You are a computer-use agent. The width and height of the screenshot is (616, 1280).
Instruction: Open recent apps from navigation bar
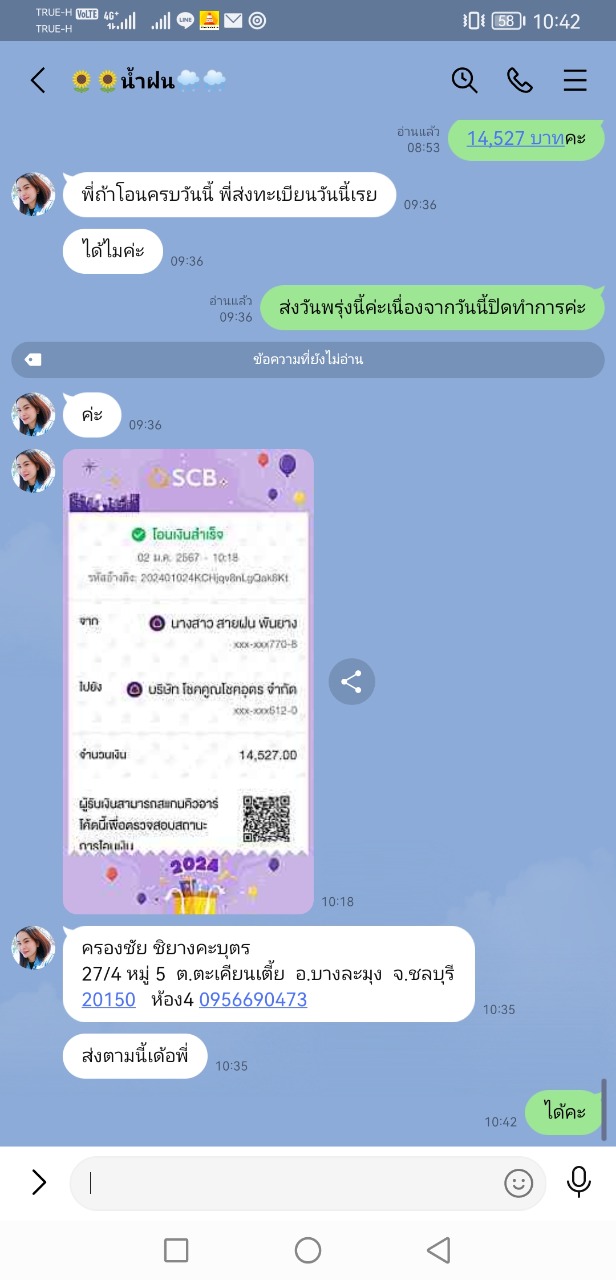[x=176, y=1250]
